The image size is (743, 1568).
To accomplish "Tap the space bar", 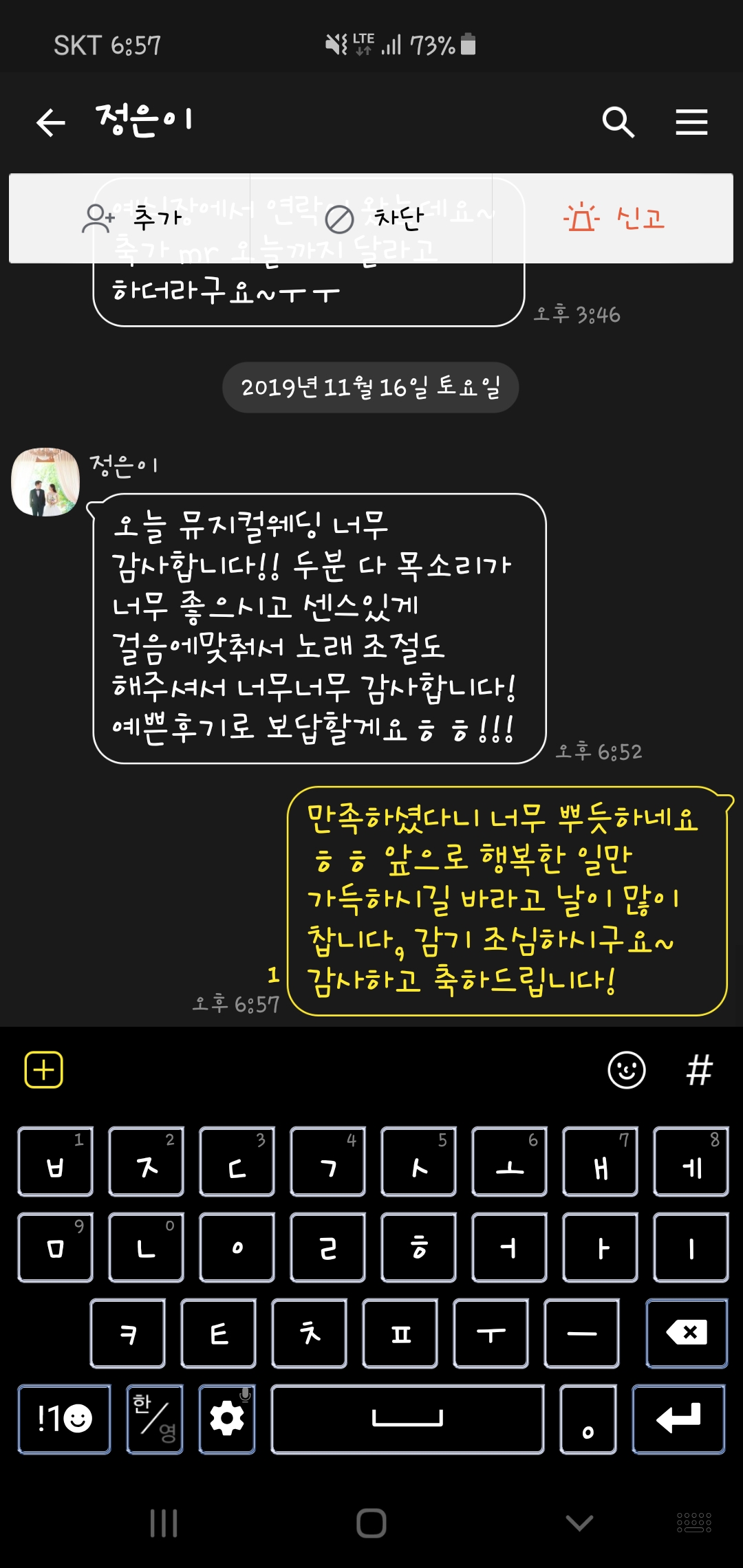I will 407,1419.
